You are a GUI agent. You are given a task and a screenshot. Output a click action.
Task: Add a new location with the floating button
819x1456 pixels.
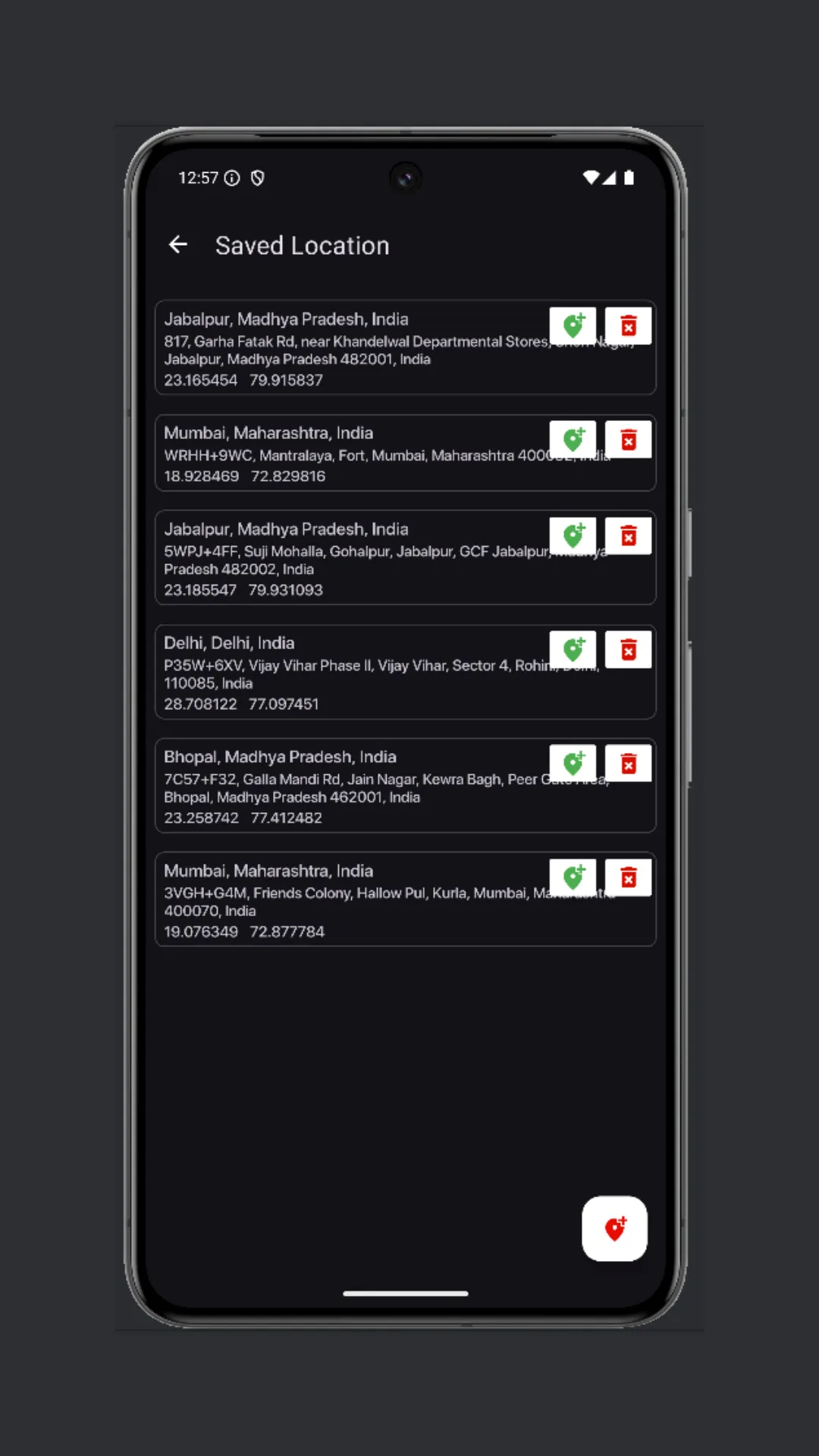coord(614,1228)
